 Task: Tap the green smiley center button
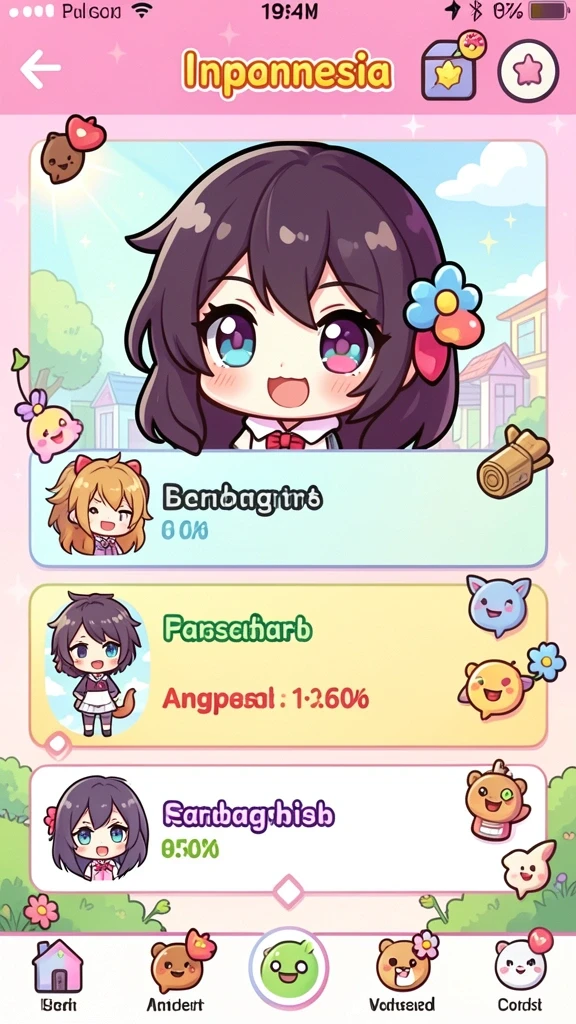tap(289, 967)
